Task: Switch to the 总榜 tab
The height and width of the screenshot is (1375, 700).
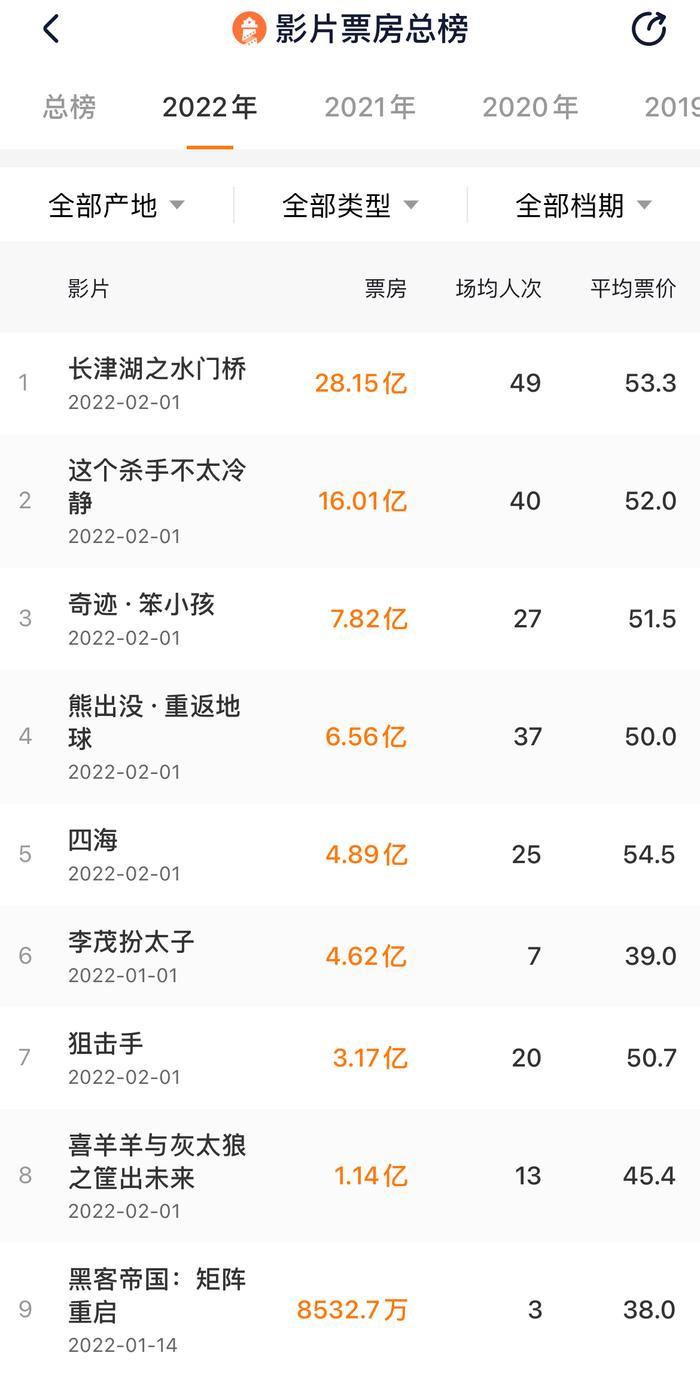Action: (70, 108)
